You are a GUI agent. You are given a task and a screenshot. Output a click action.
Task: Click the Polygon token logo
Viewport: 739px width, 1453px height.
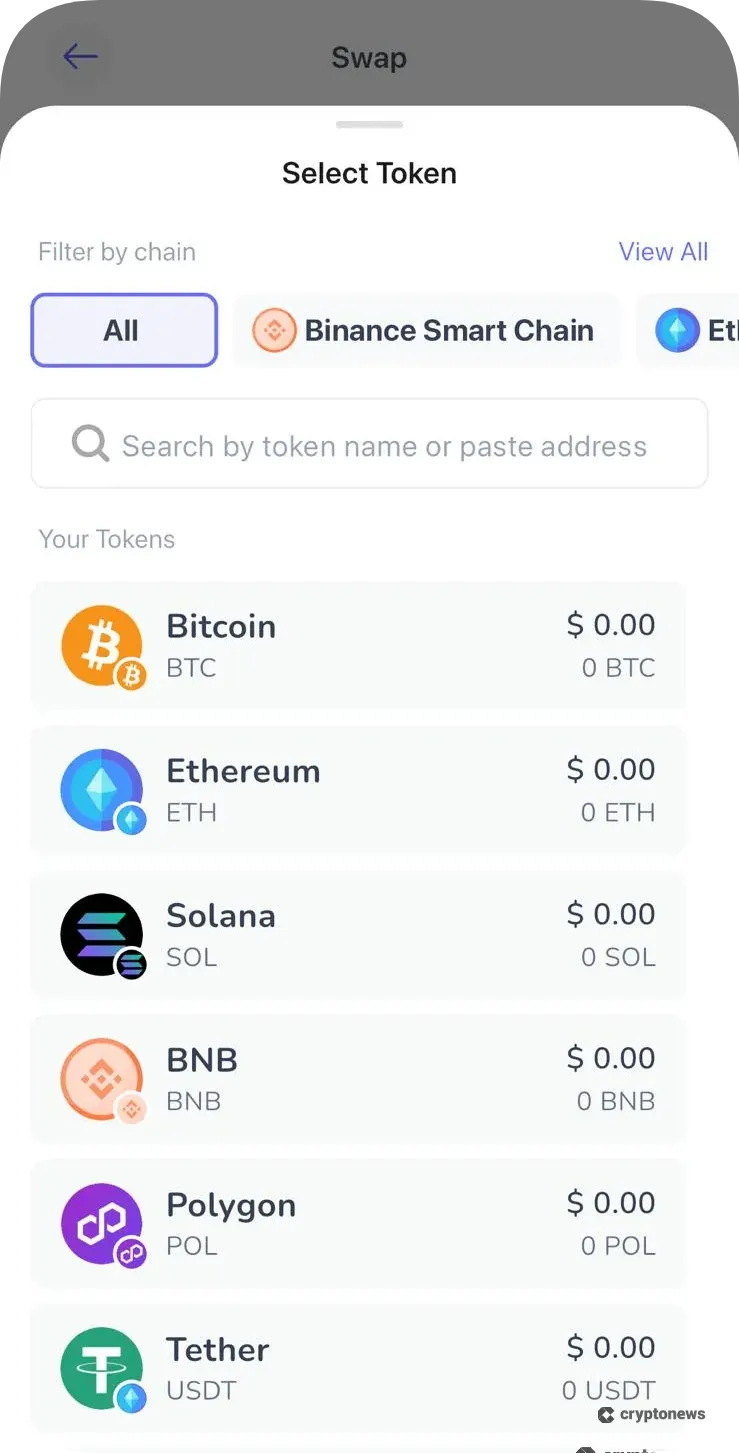(101, 1223)
